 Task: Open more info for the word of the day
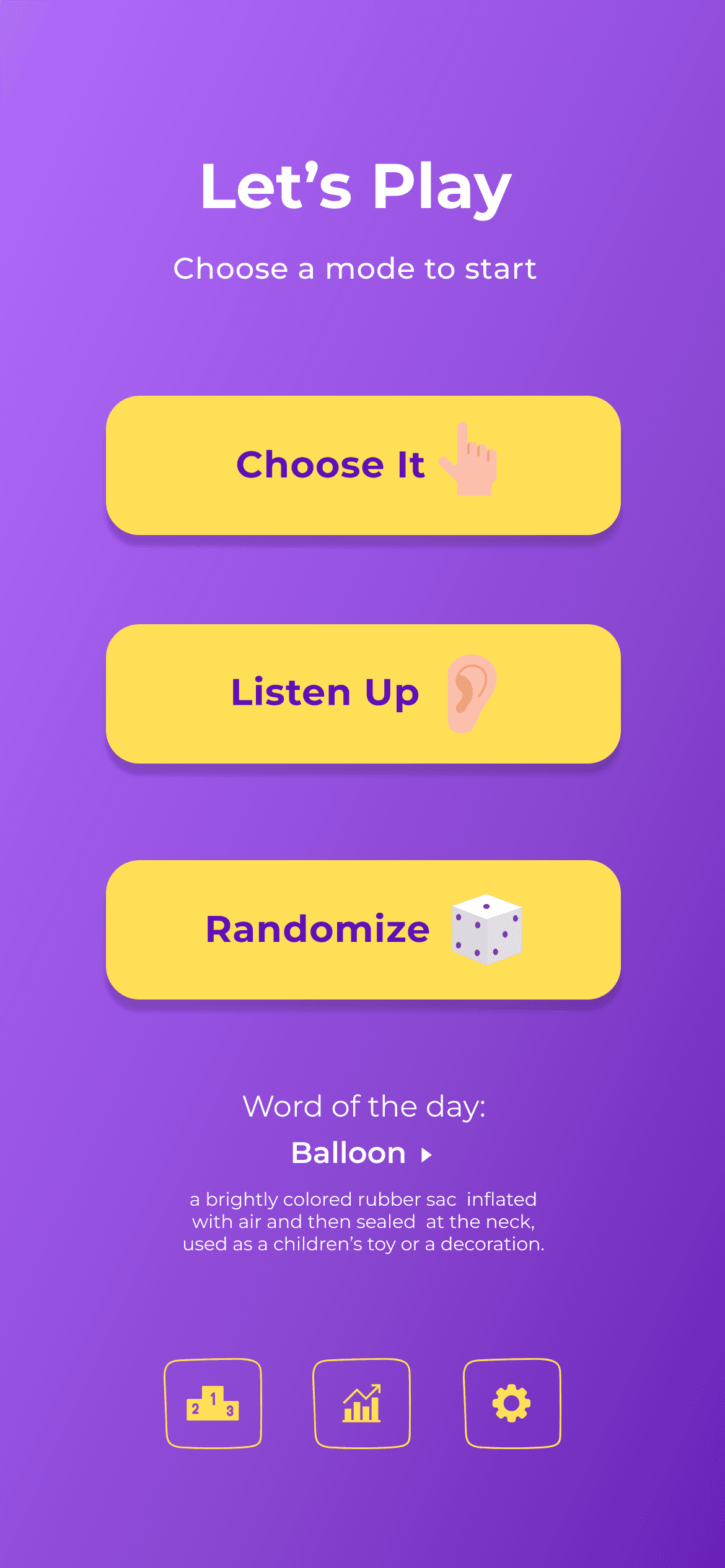[427, 1153]
